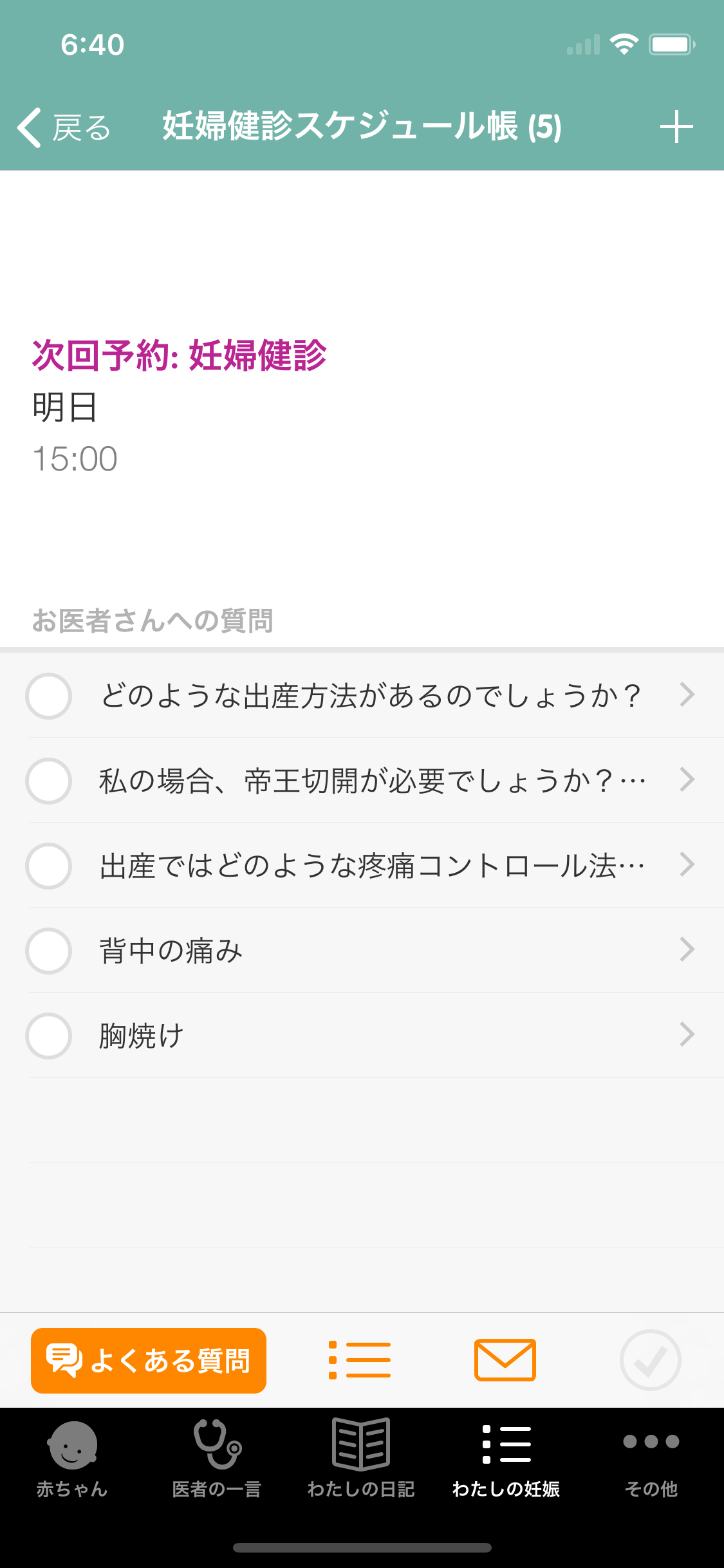Screen dimensions: 724x1568
Task: View the 次回予約: 妊婦健診 appointment for 明日 15:00
Action: (x=180, y=407)
